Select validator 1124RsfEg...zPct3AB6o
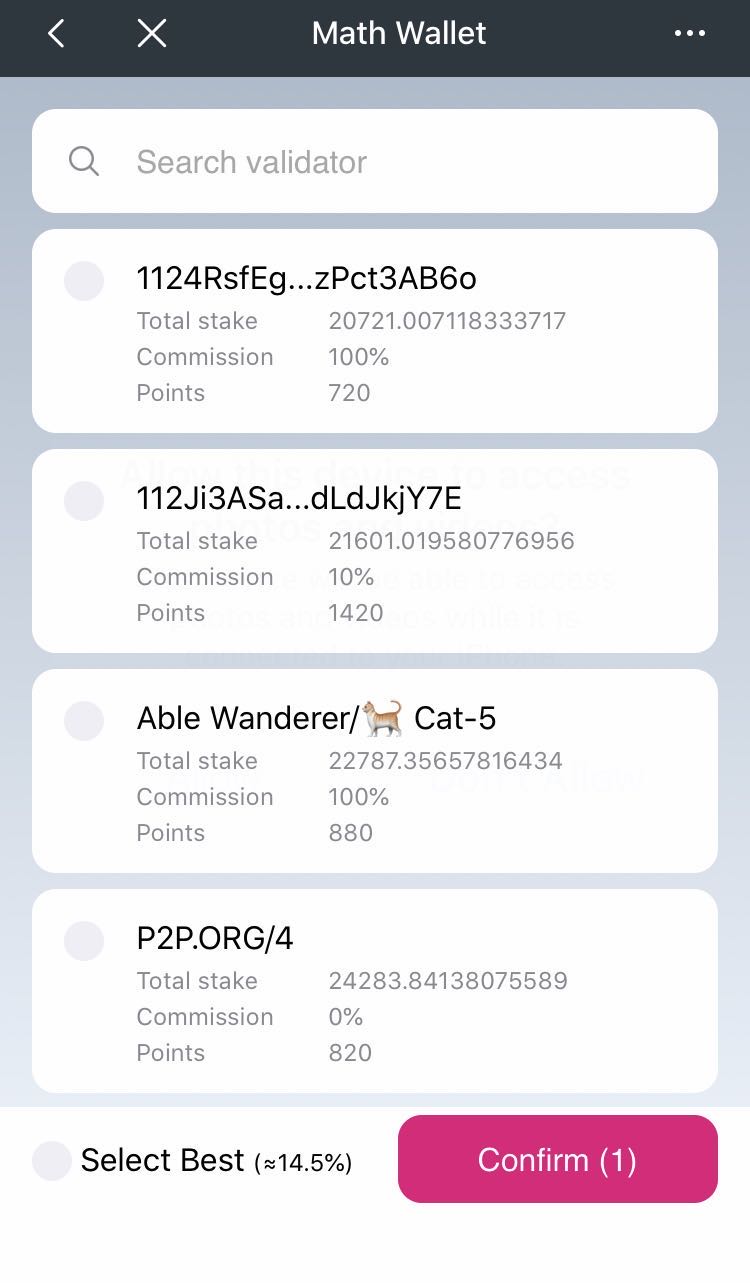The image size is (750, 1283). pos(84,280)
